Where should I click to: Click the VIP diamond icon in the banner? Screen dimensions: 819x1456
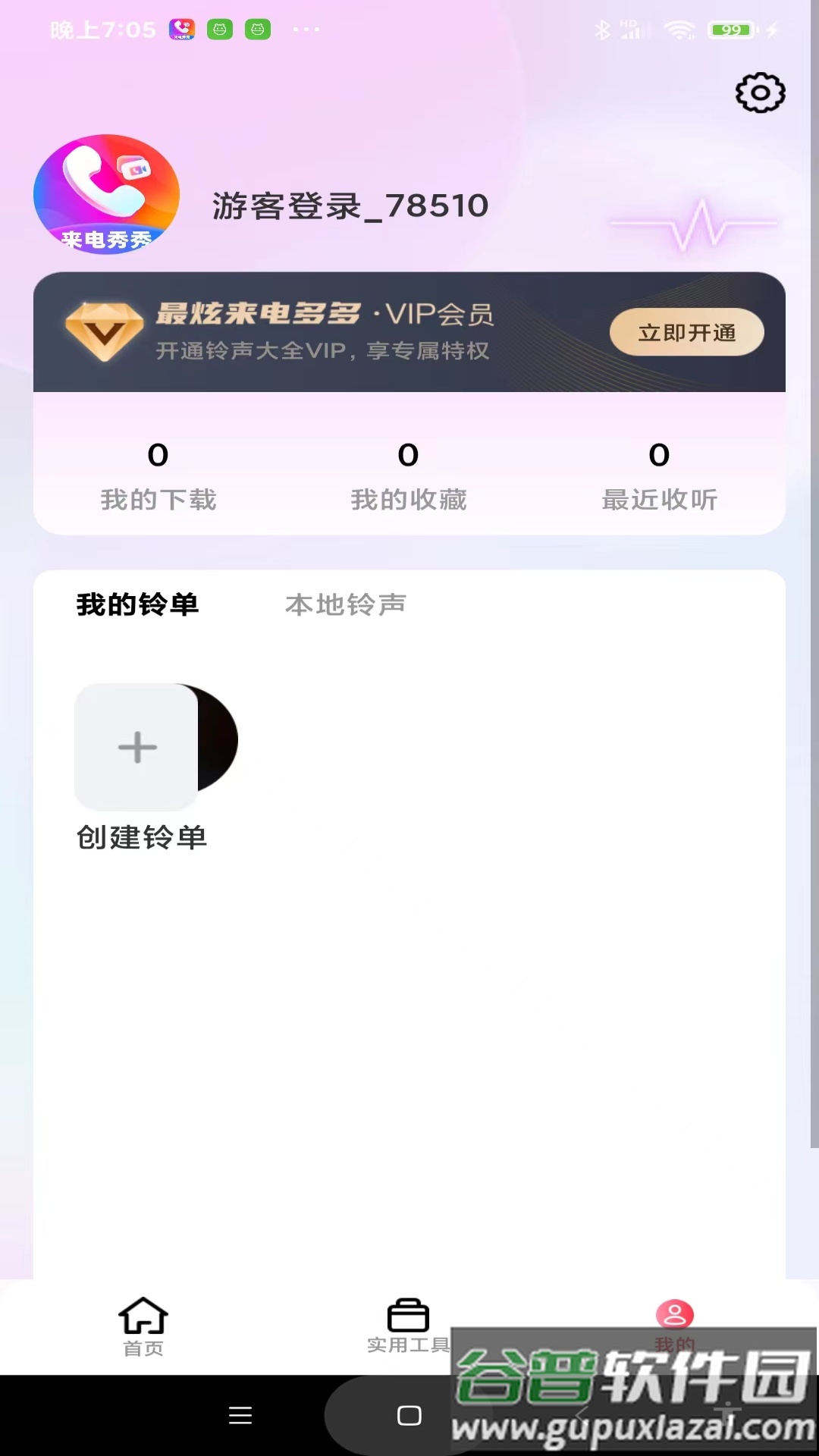pyautogui.click(x=105, y=330)
